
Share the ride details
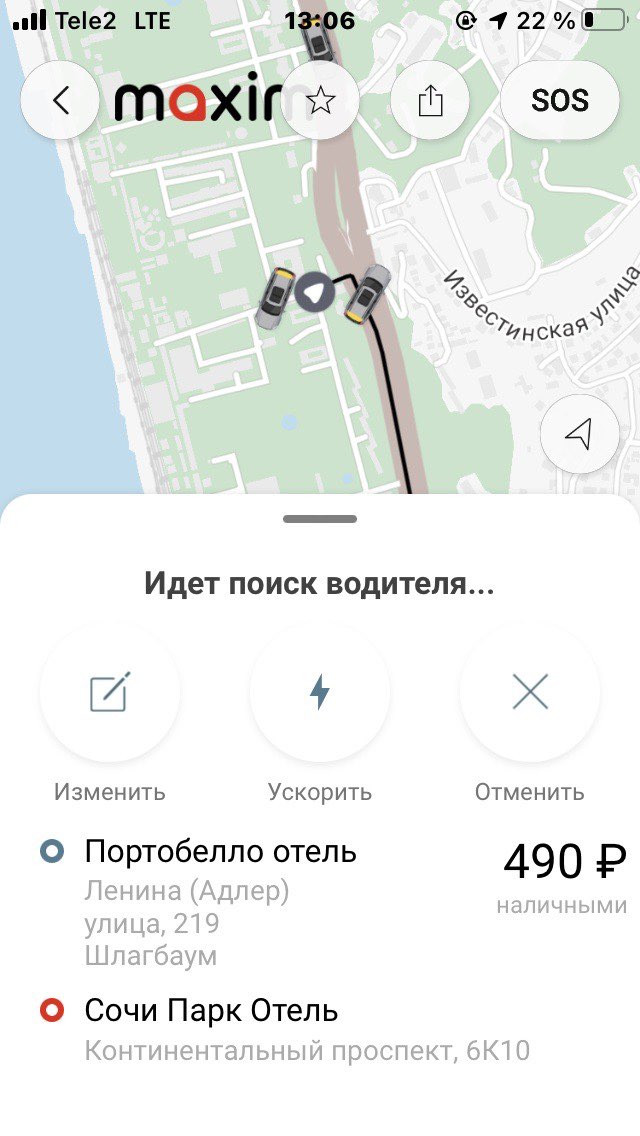point(430,100)
